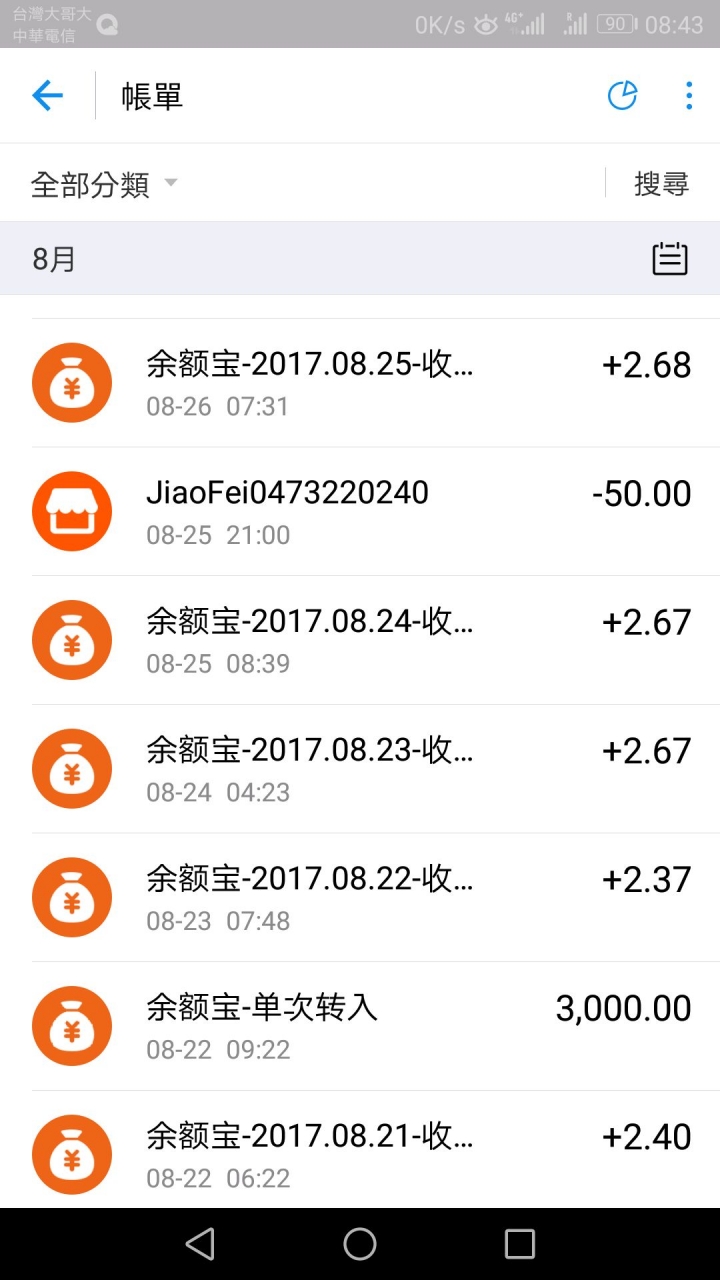The width and height of the screenshot is (720, 1280).
Task: Select the 余额宝-2017.08.23 income record
Action: click(360, 769)
